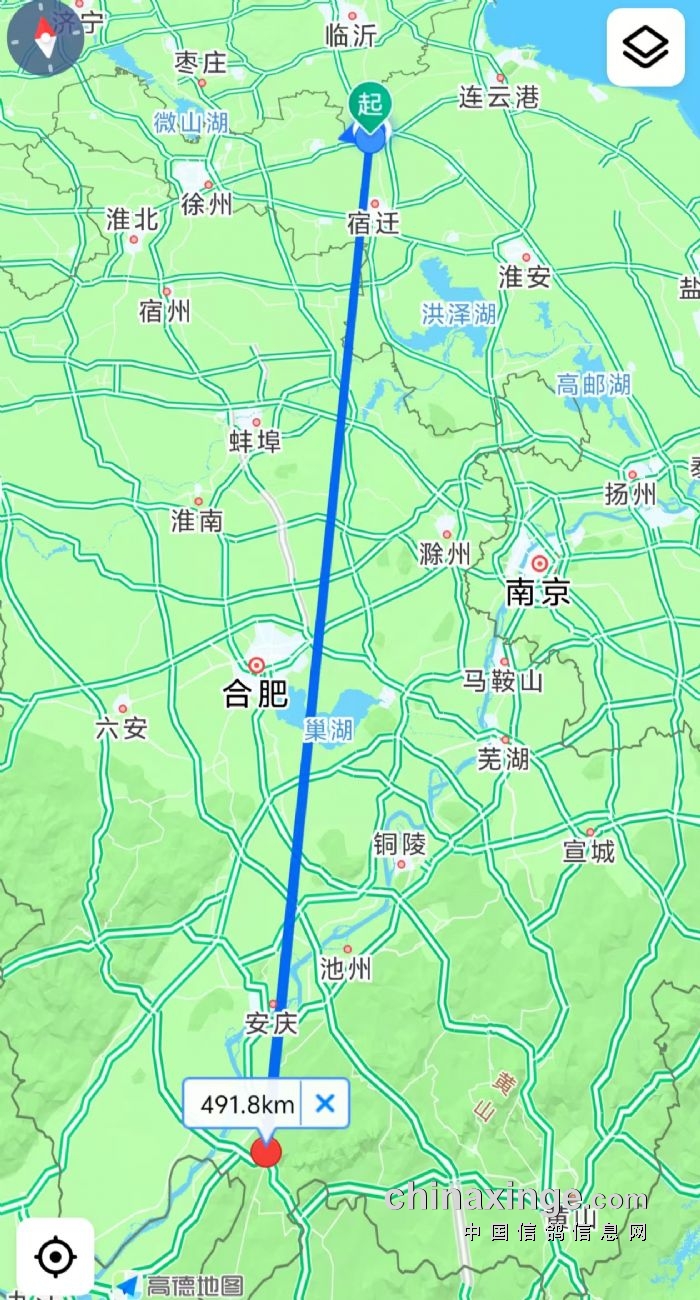Tap the compass to reset map orientation

tap(45, 38)
